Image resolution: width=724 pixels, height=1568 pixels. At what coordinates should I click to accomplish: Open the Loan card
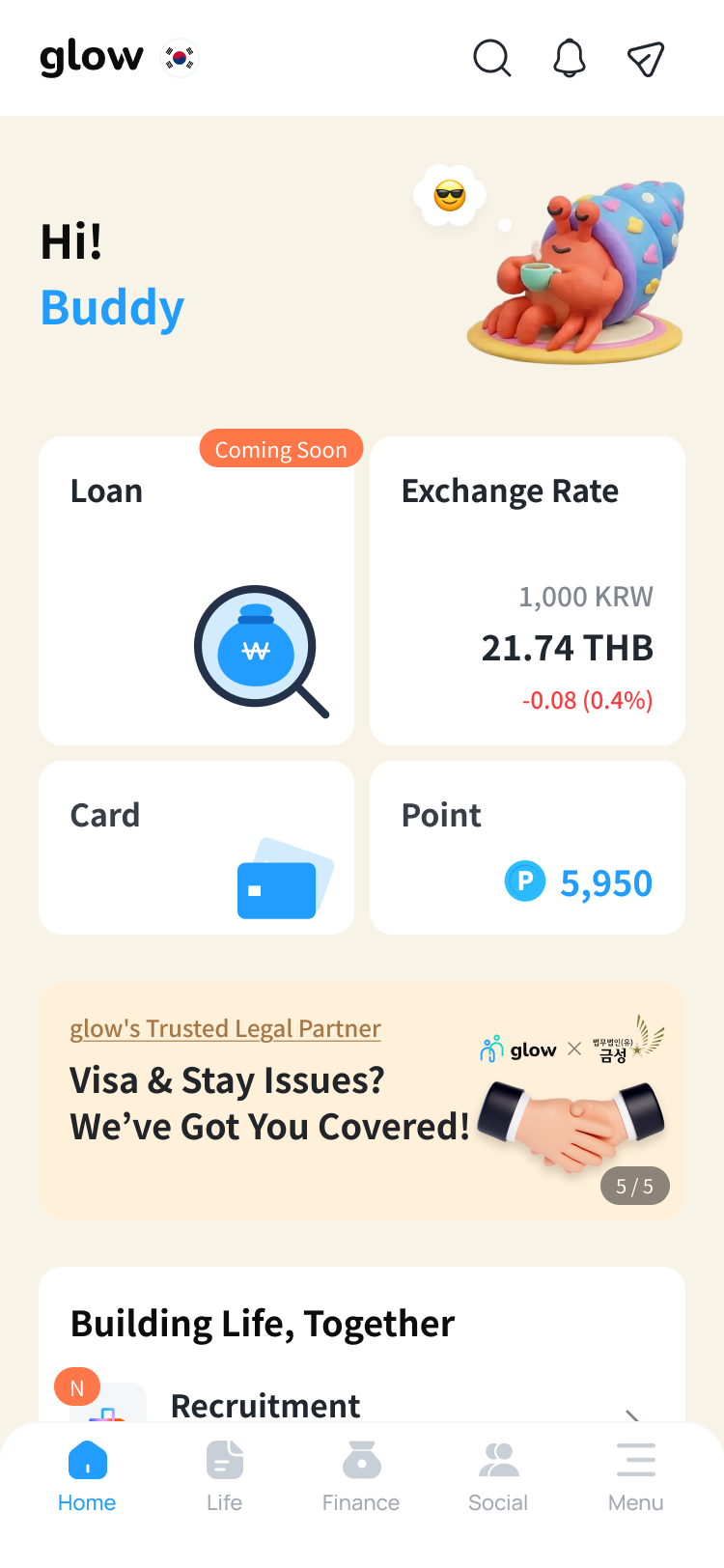196,591
